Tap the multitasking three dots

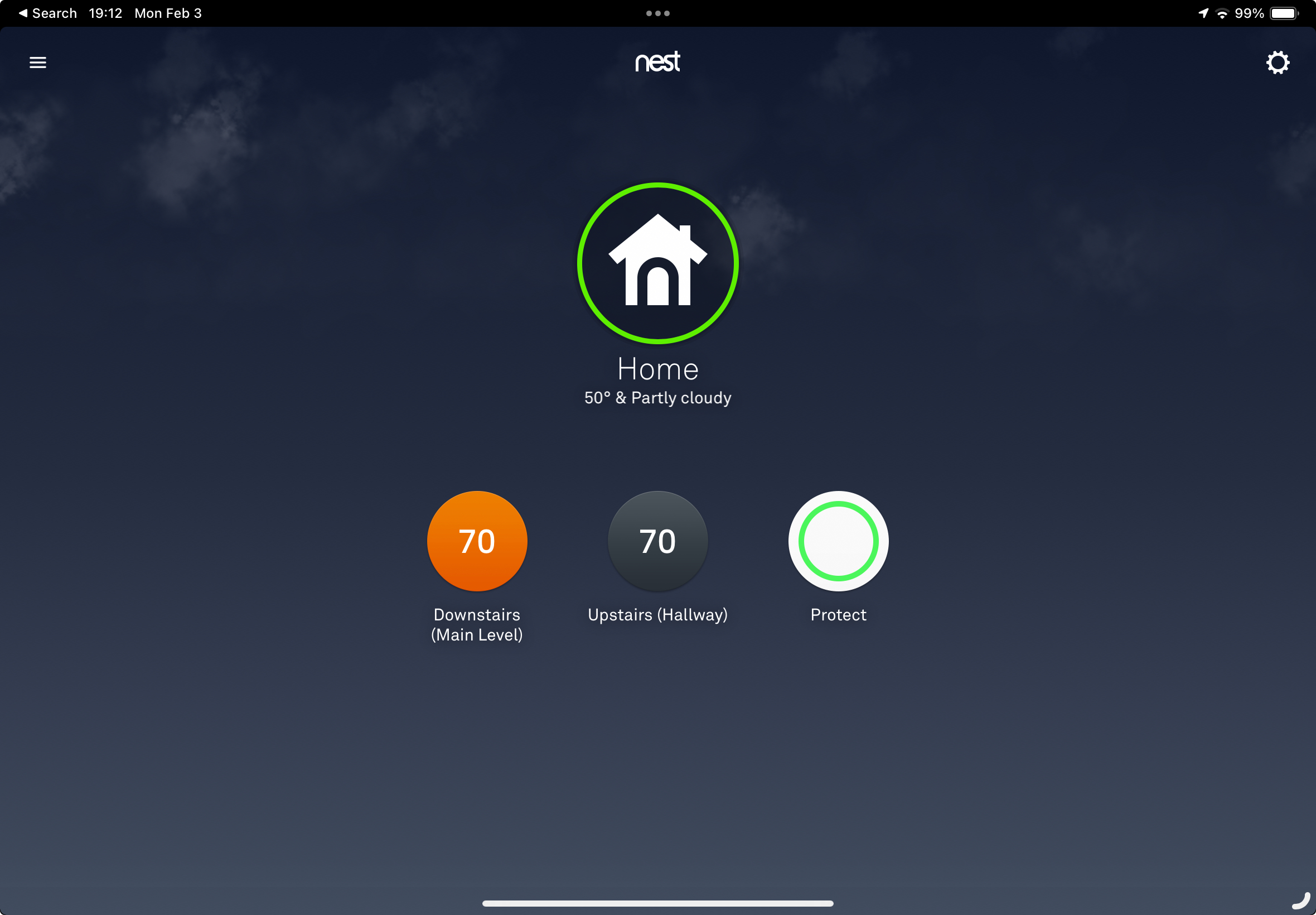coord(657,13)
